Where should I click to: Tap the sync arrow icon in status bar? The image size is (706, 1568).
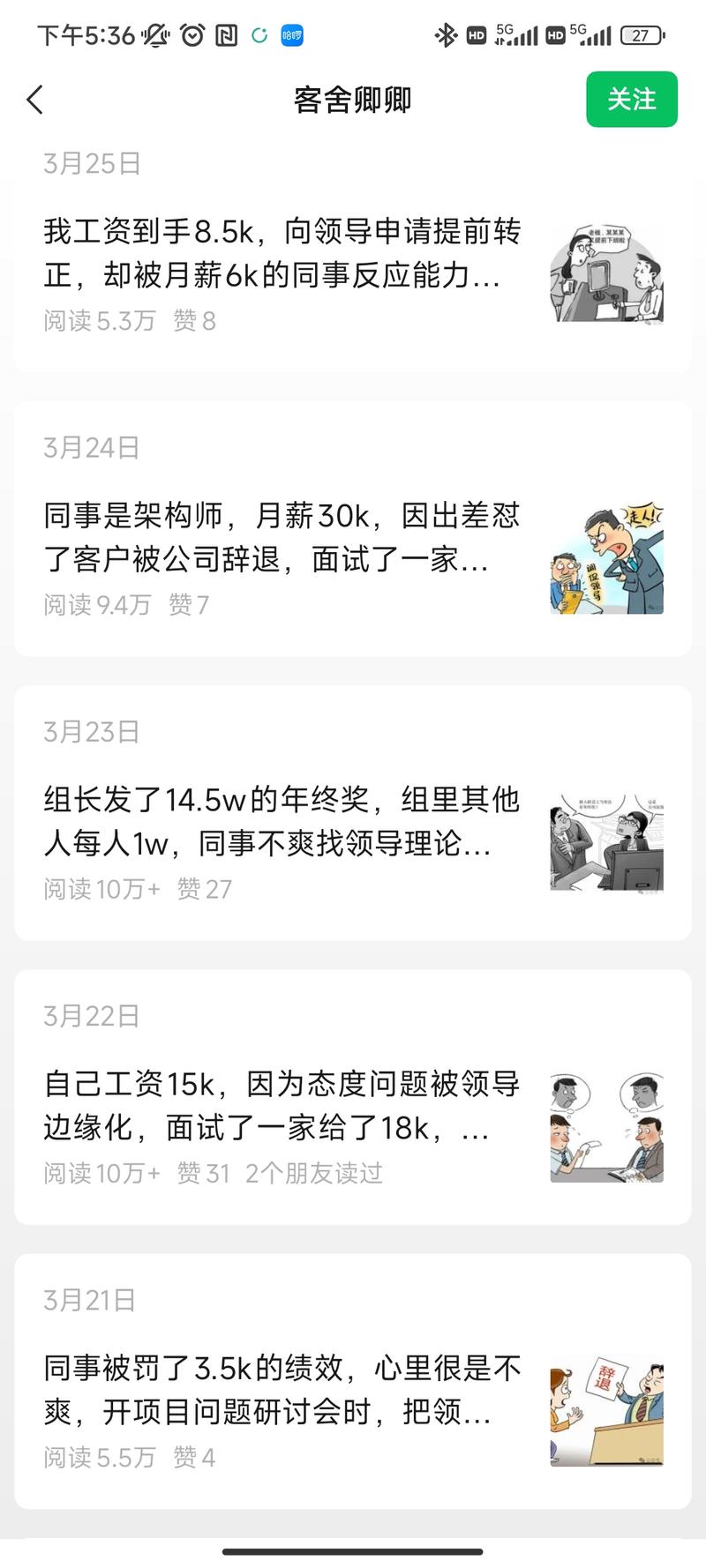tap(259, 35)
